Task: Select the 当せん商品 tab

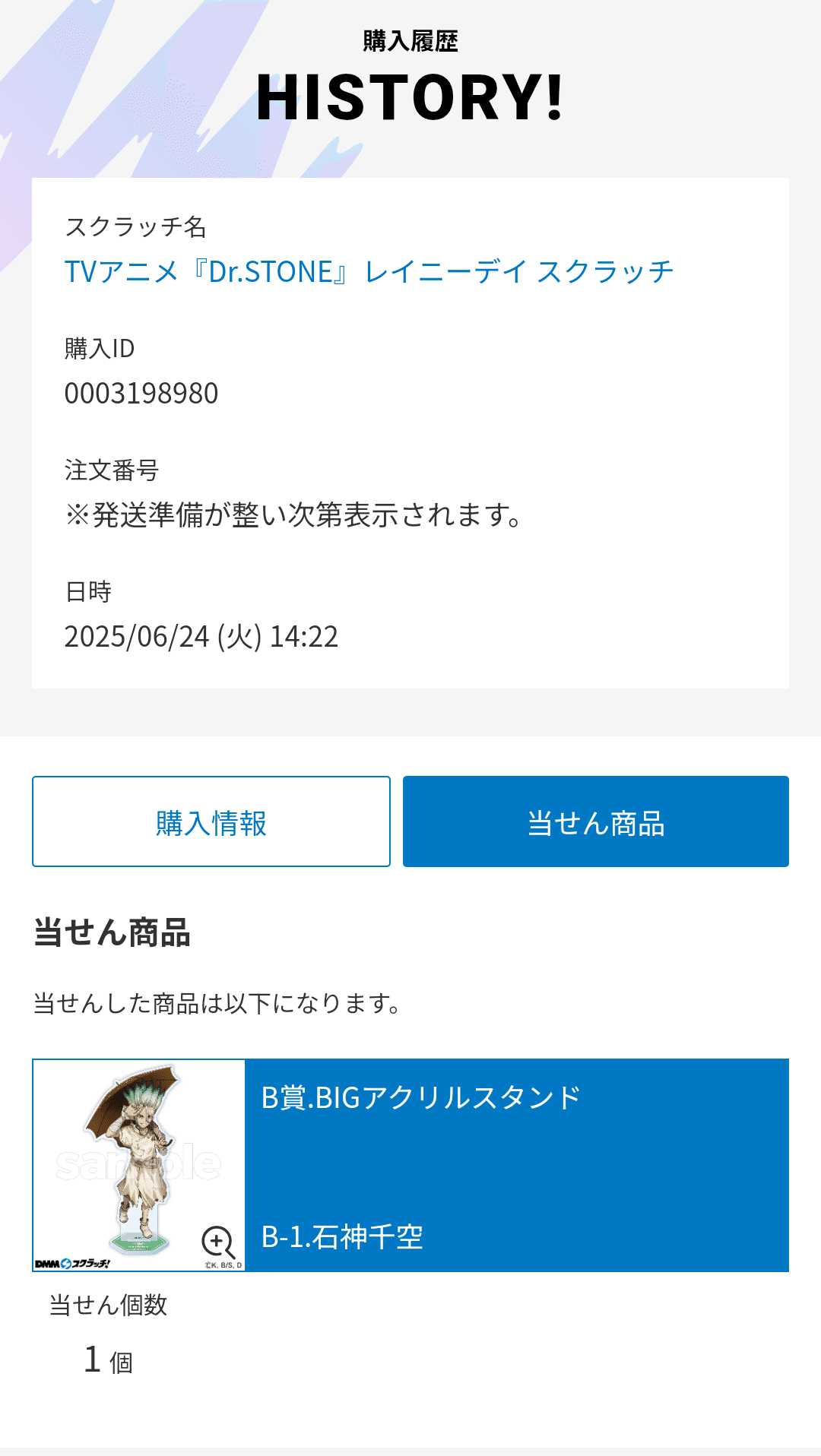Action: click(x=595, y=821)
